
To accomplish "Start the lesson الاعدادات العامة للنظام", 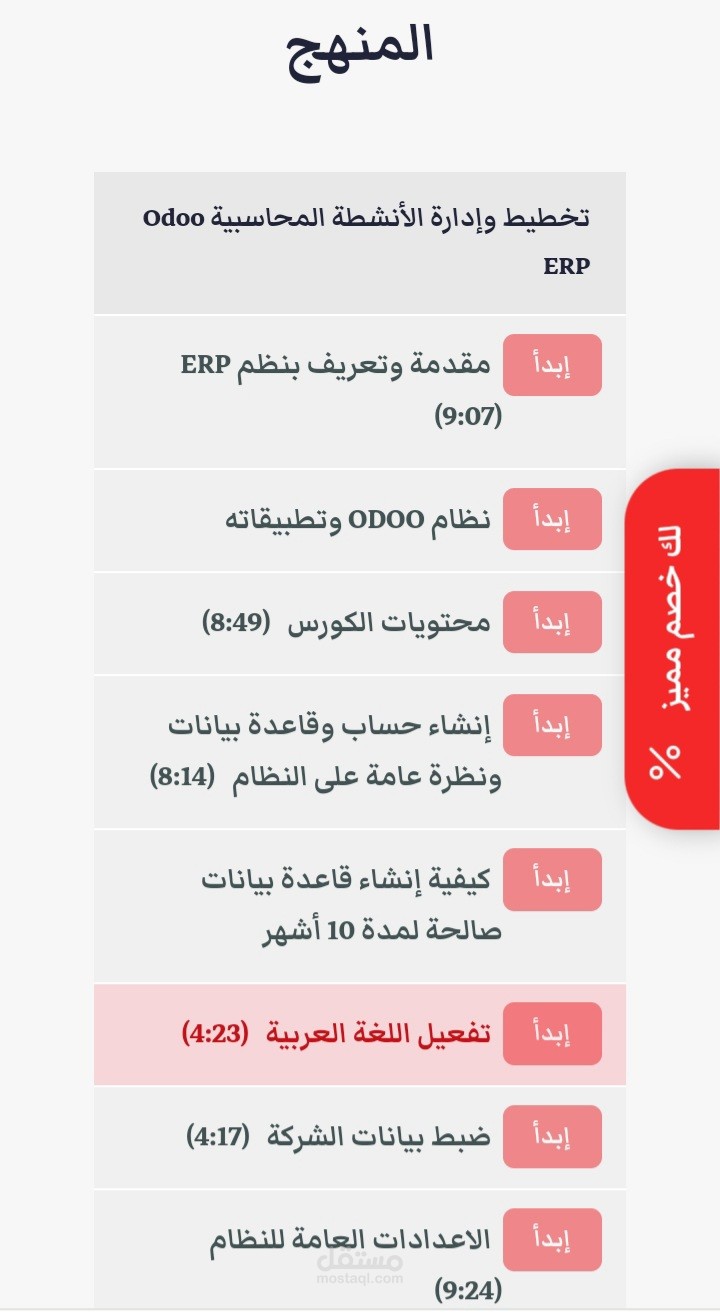I will coord(552,1239).
